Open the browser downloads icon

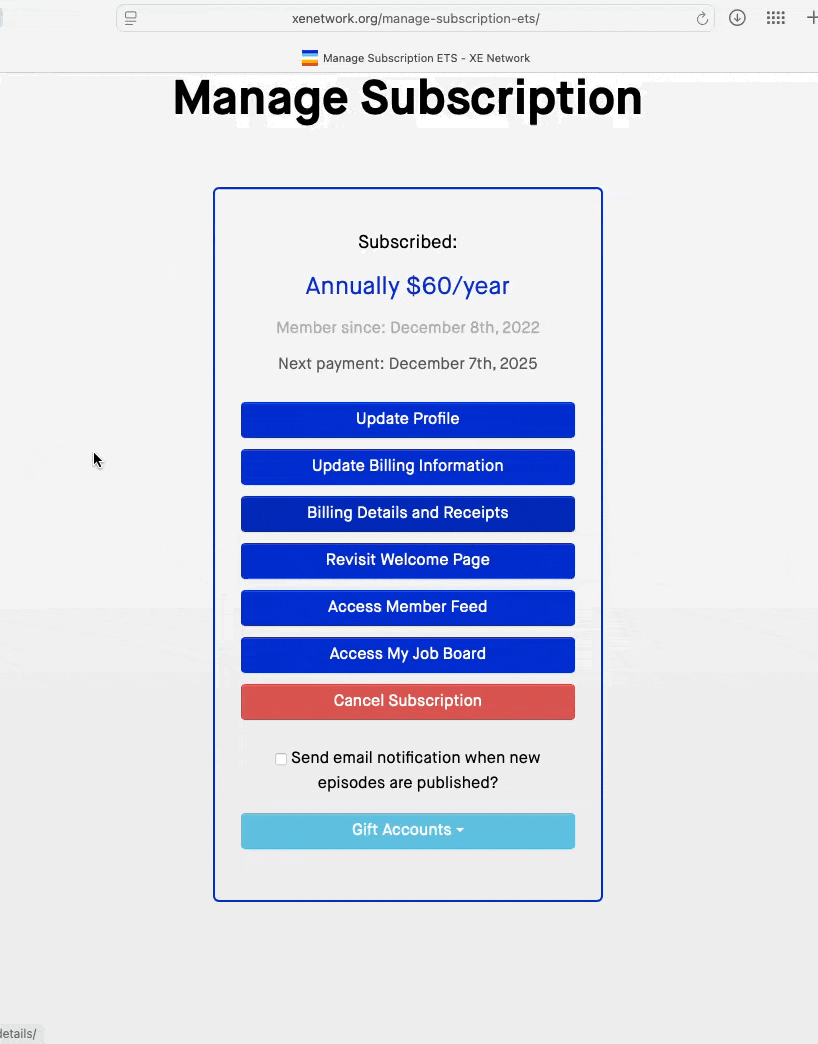point(737,18)
